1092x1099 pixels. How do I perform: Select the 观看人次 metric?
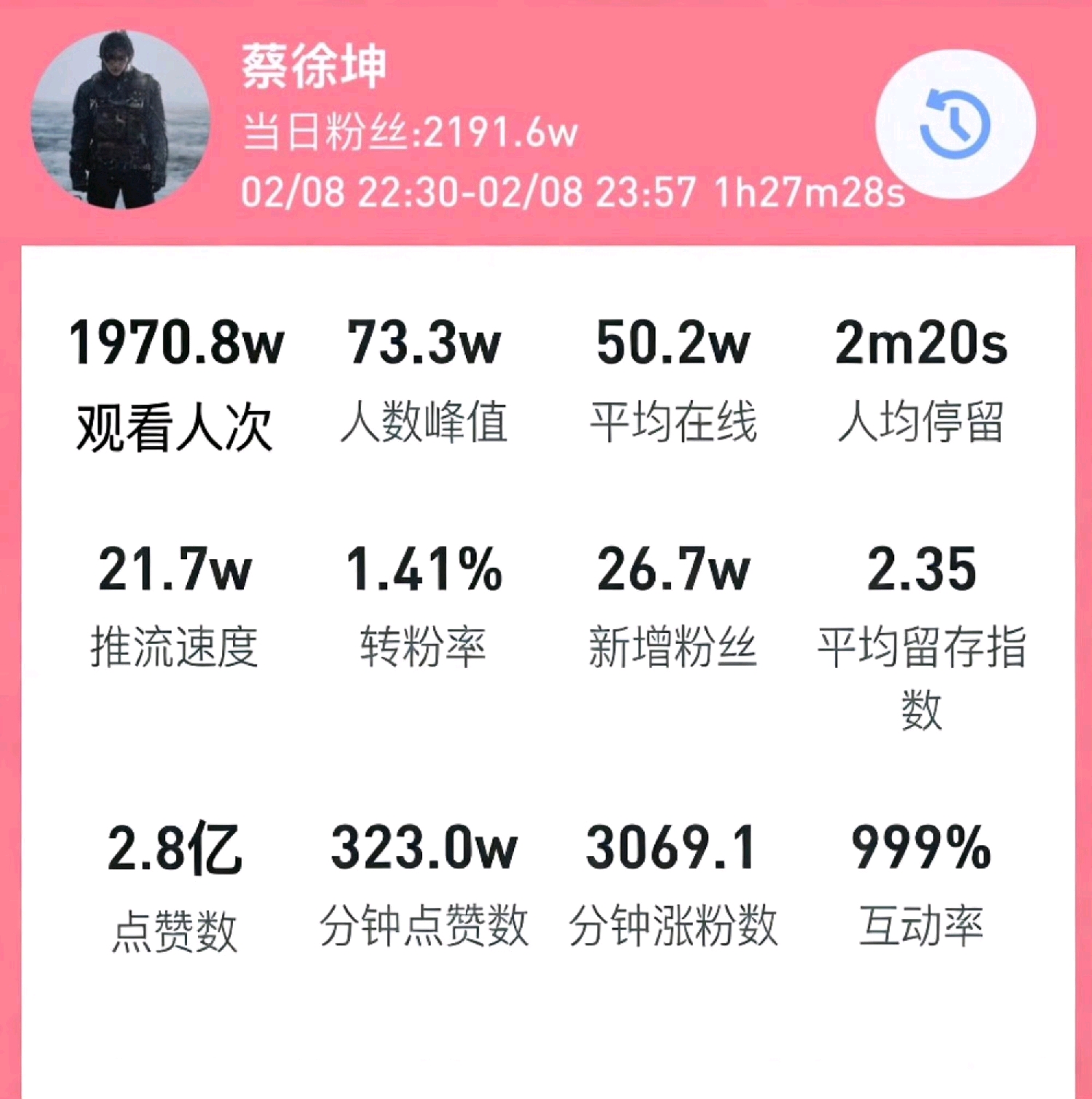click(175, 384)
